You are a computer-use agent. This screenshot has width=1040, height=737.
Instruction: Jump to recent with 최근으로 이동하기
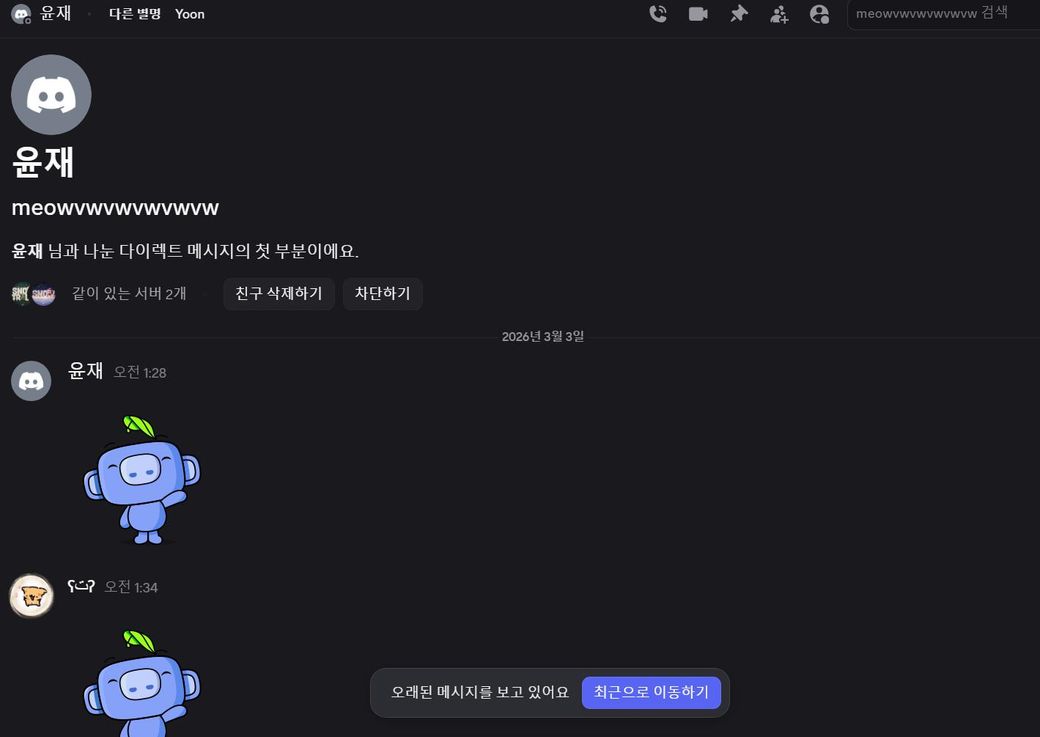pos(651,692)
